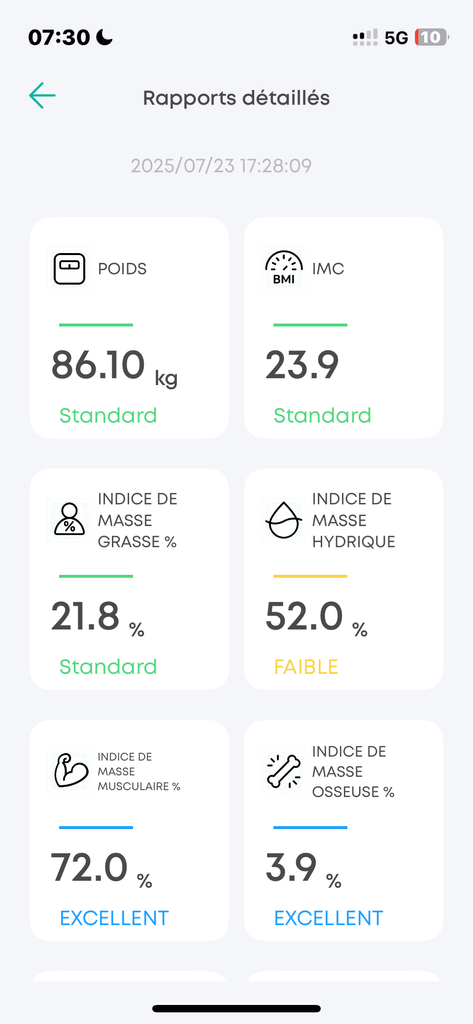Open the POIDS 86.10 kg card
This screenshot has height=1024, width=473.
pyautogui.click(x=129, y=328)
